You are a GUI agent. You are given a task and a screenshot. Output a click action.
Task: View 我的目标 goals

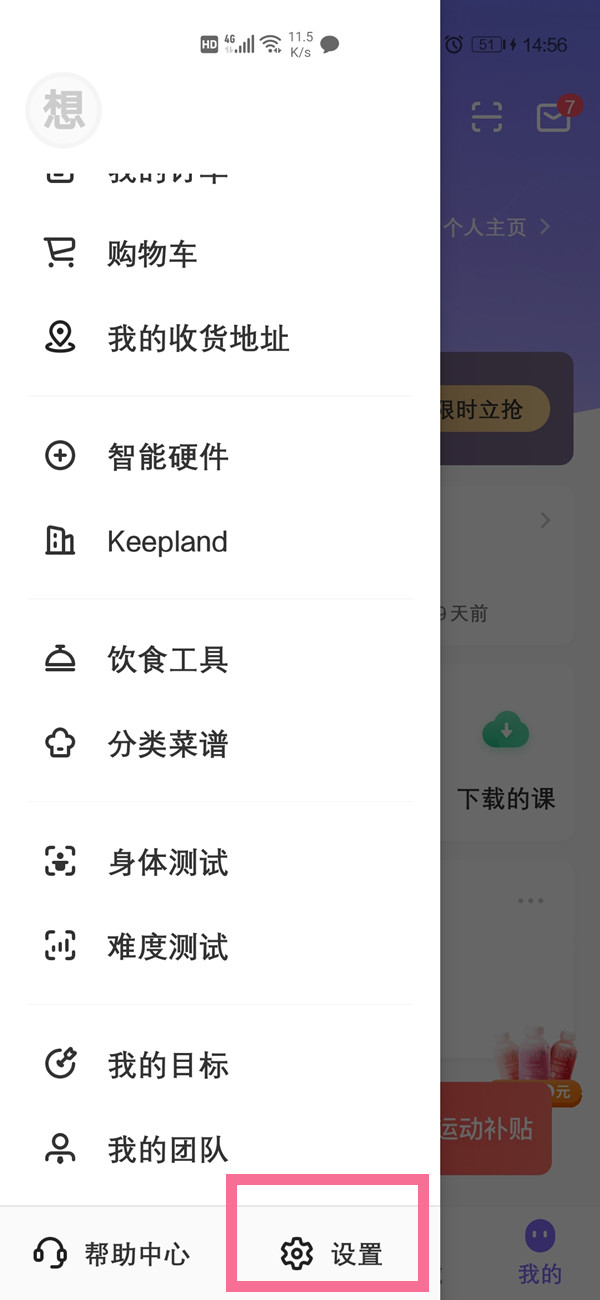point(167,1065)
